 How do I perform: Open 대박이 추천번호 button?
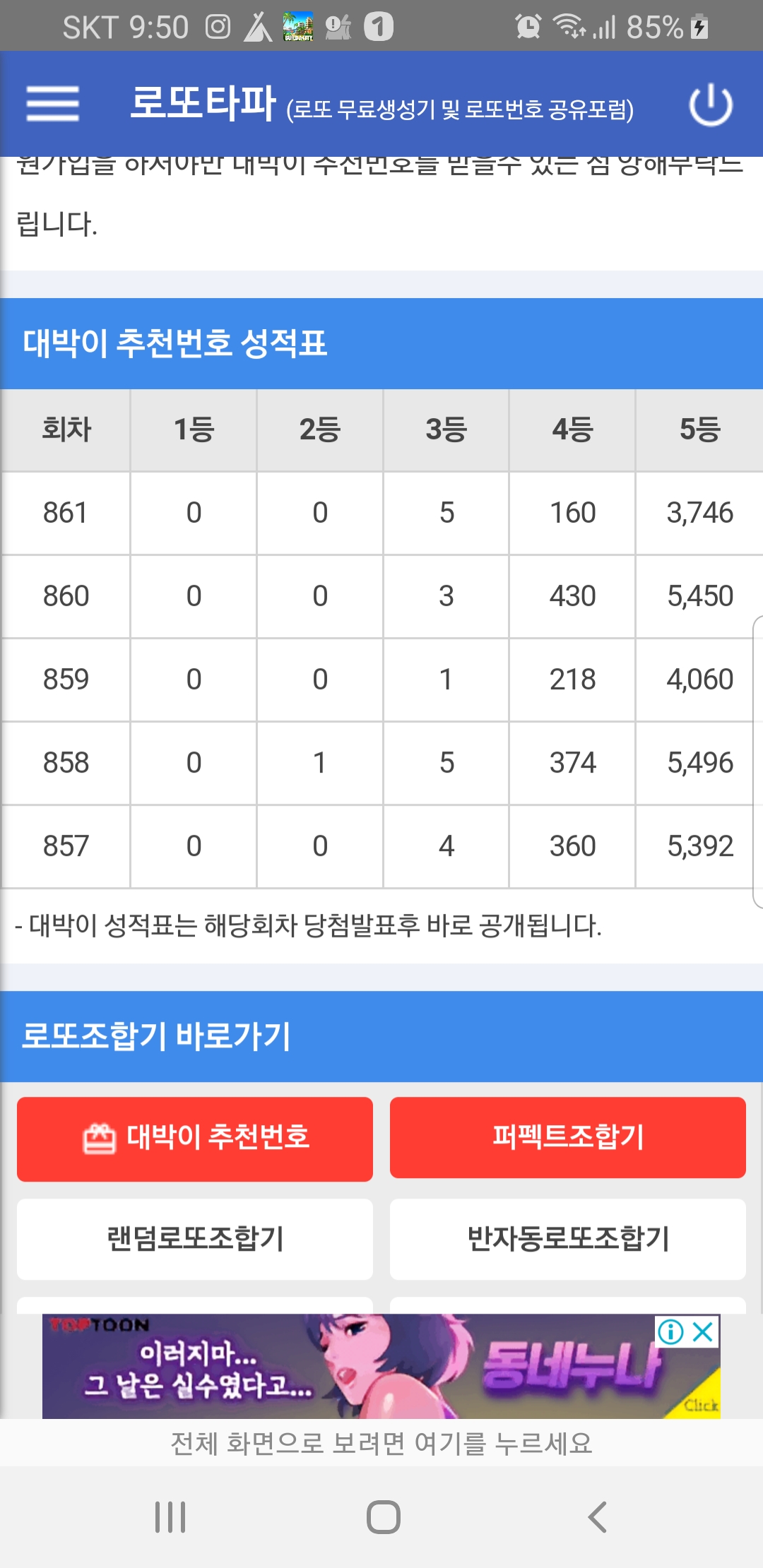tap(195, 1138)
